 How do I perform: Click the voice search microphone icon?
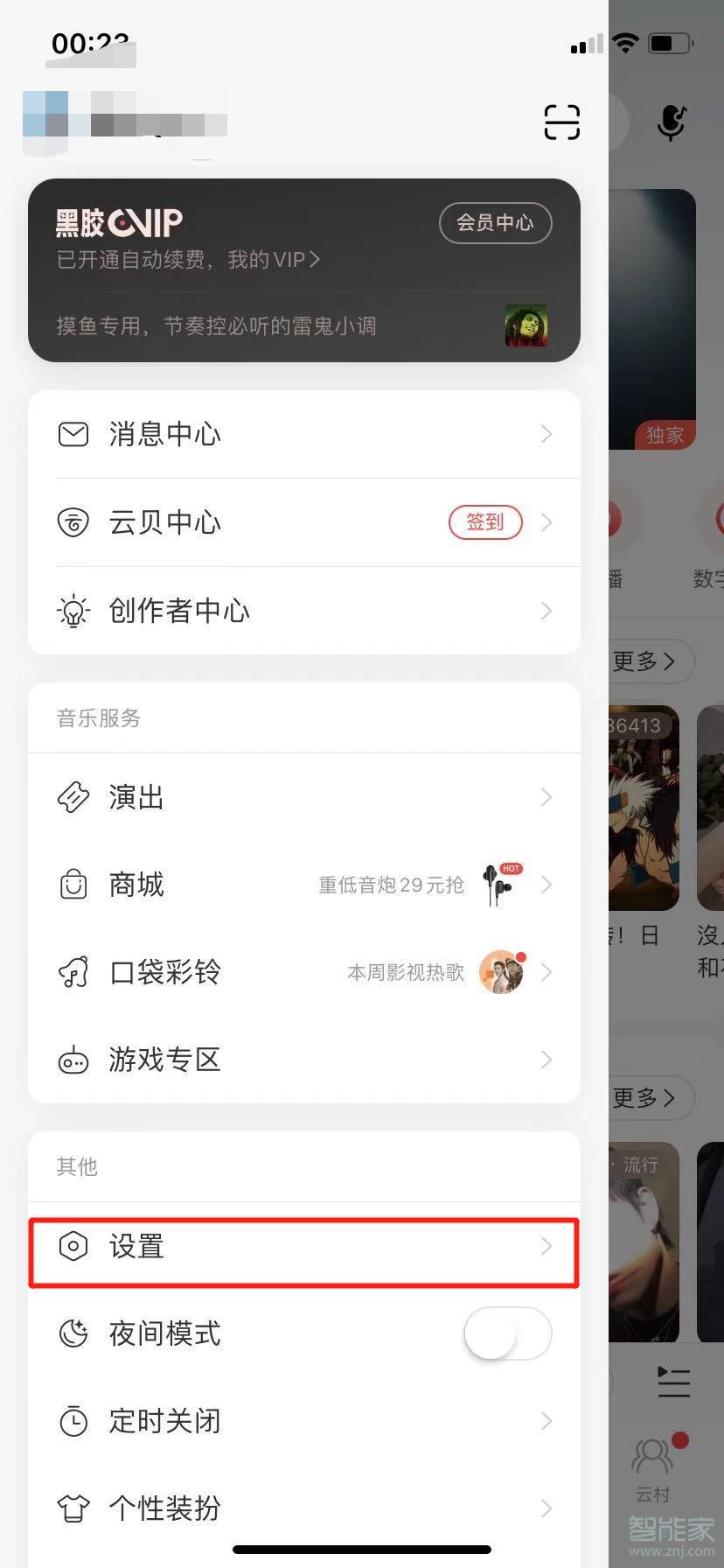tap(671, 122)
